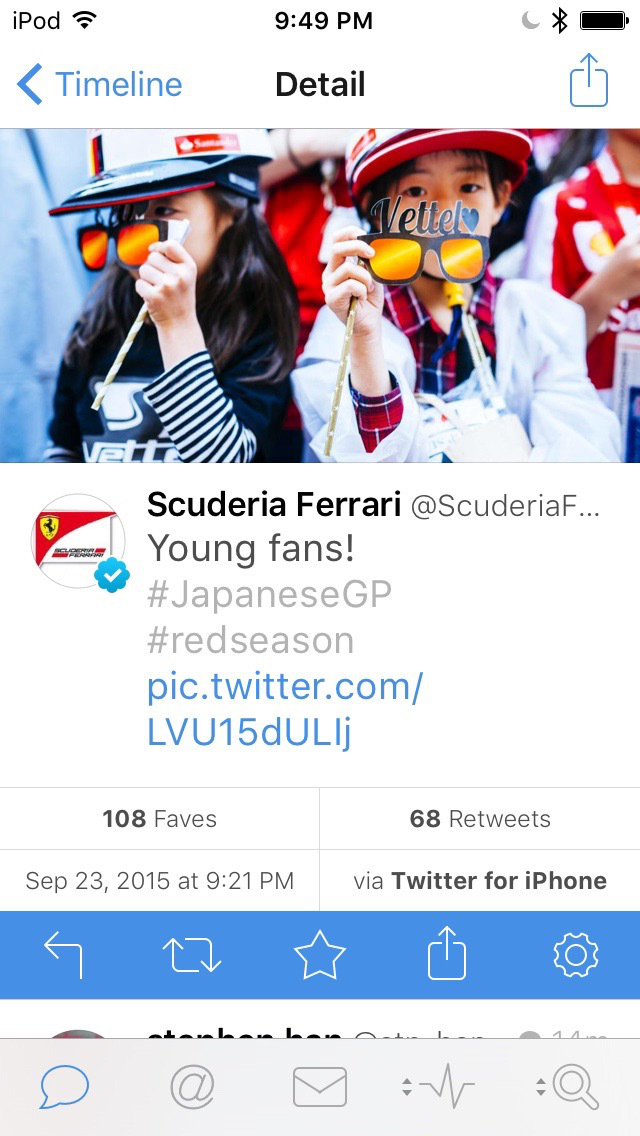This screenshot has width=640, height=1136.
Task: Open the #redseason hashtag
Action: tap(250, 641)
